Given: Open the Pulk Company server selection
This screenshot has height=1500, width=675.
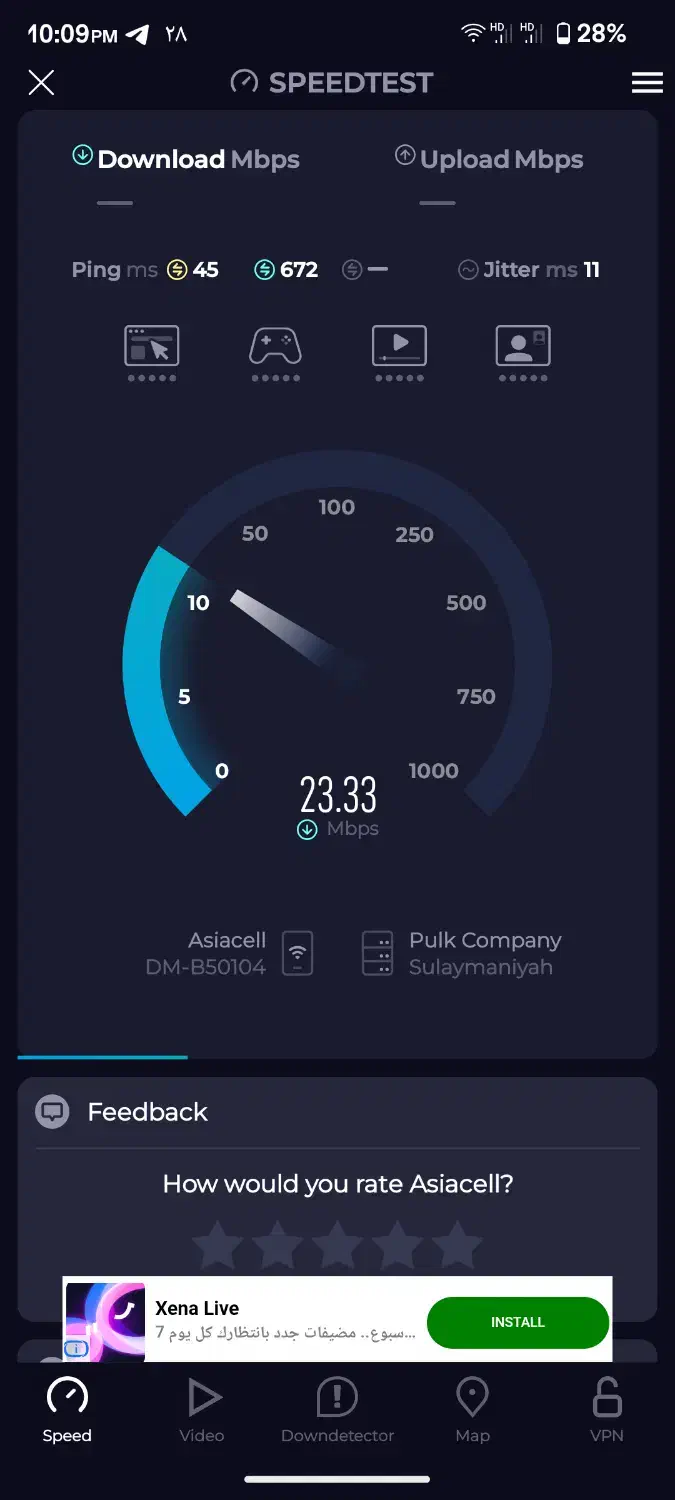Looking at the screenshot, I should coord(462,953).
